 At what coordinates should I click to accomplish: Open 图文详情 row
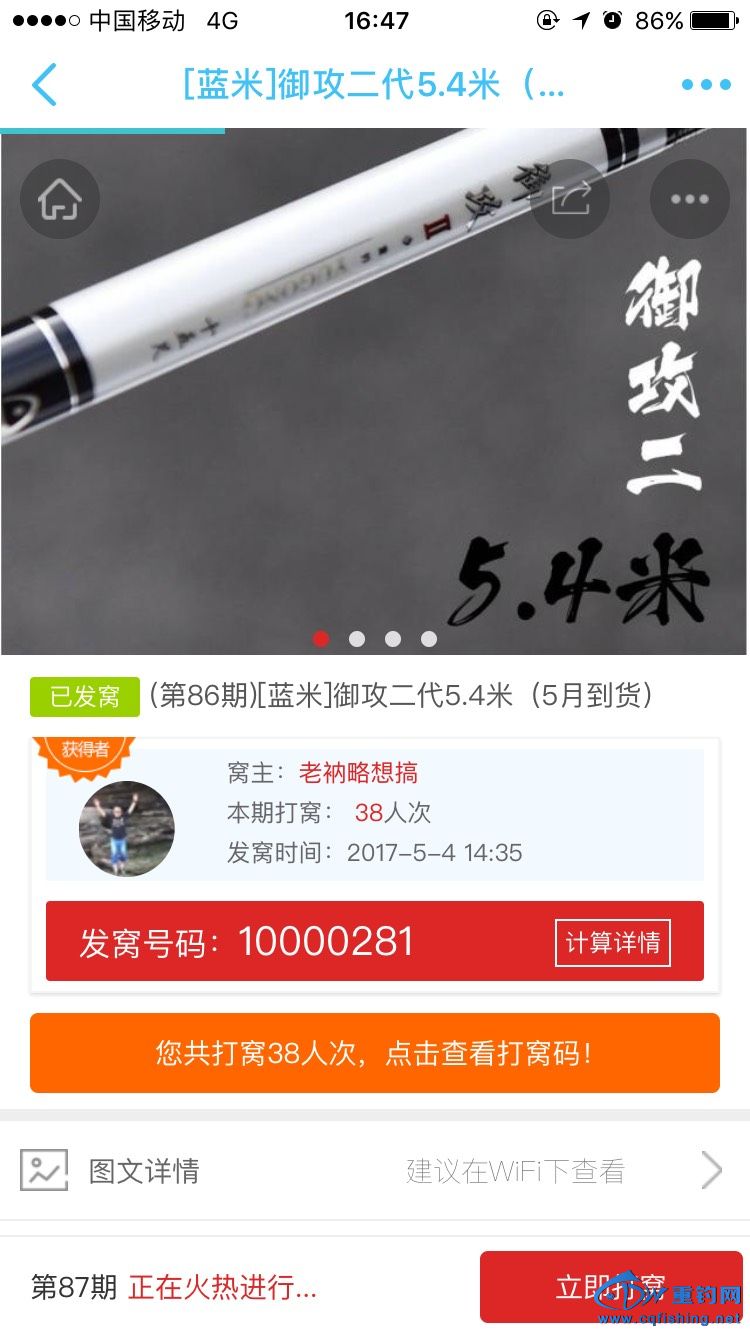(374, 1170)
